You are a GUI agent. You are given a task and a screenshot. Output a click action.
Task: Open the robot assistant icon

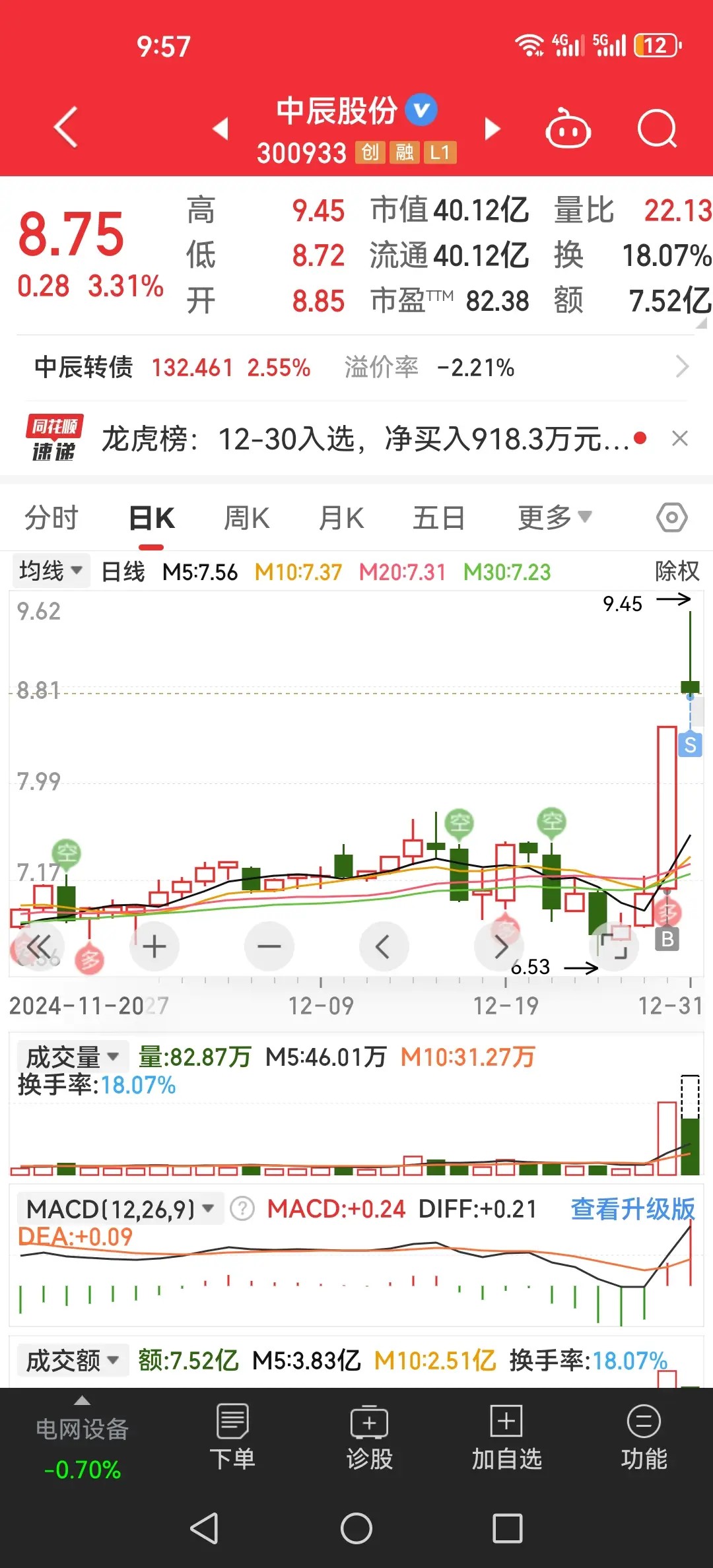pos(568,128)
